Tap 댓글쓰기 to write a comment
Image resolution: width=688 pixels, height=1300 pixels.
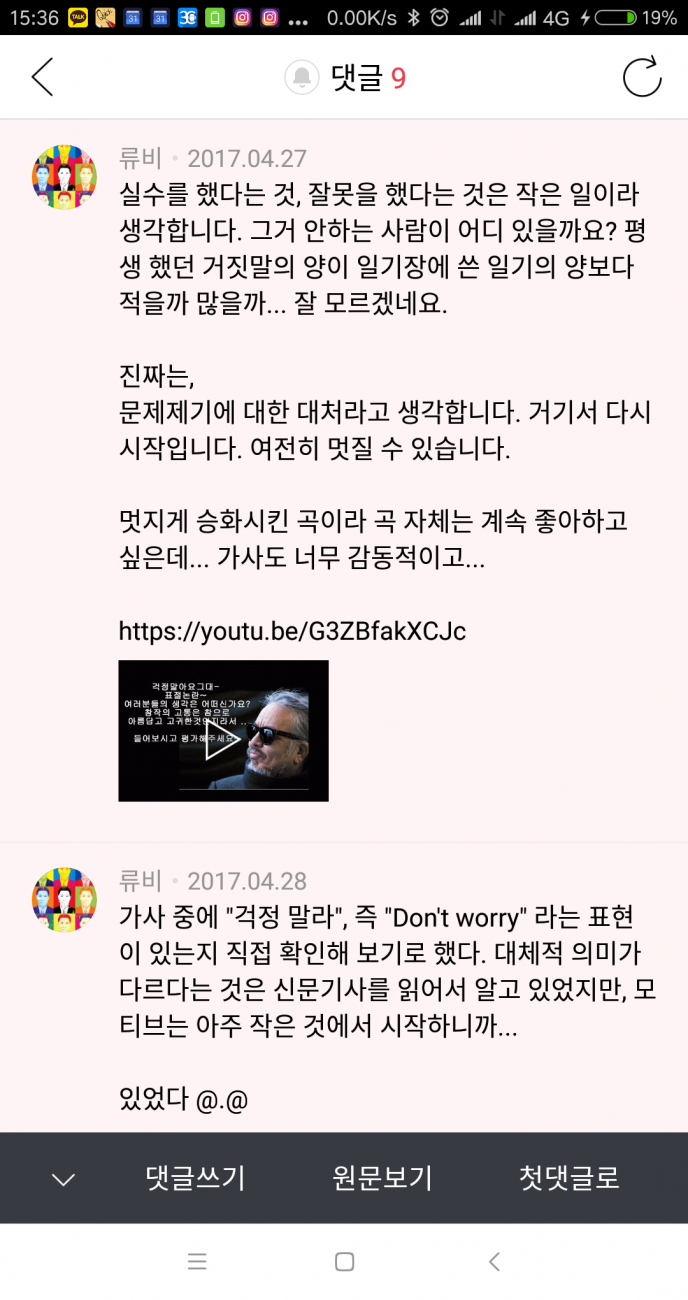tap(195, 1178)
